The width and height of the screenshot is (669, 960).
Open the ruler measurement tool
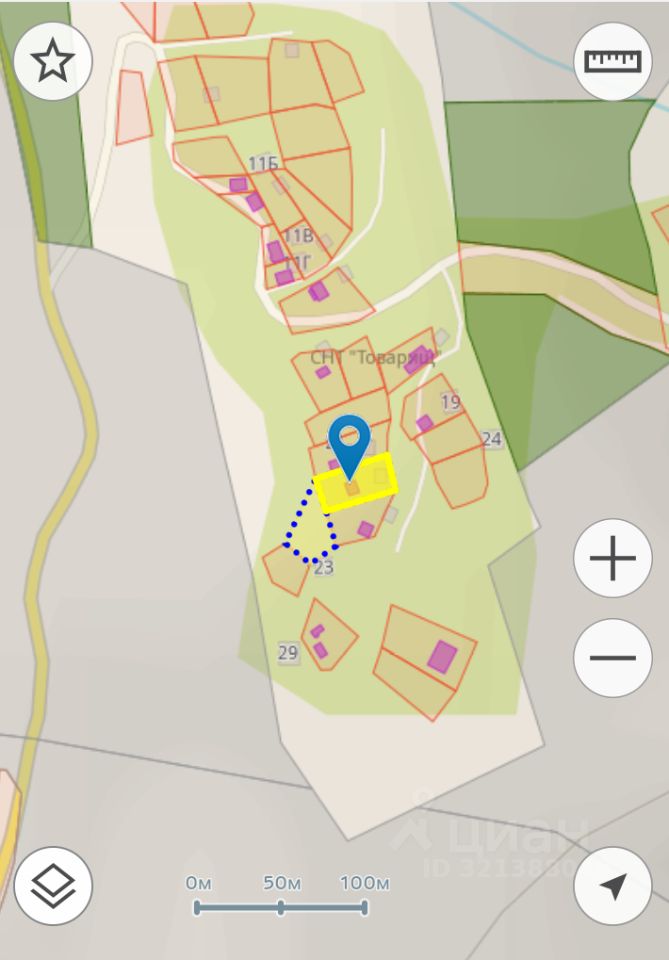[613, 61]
